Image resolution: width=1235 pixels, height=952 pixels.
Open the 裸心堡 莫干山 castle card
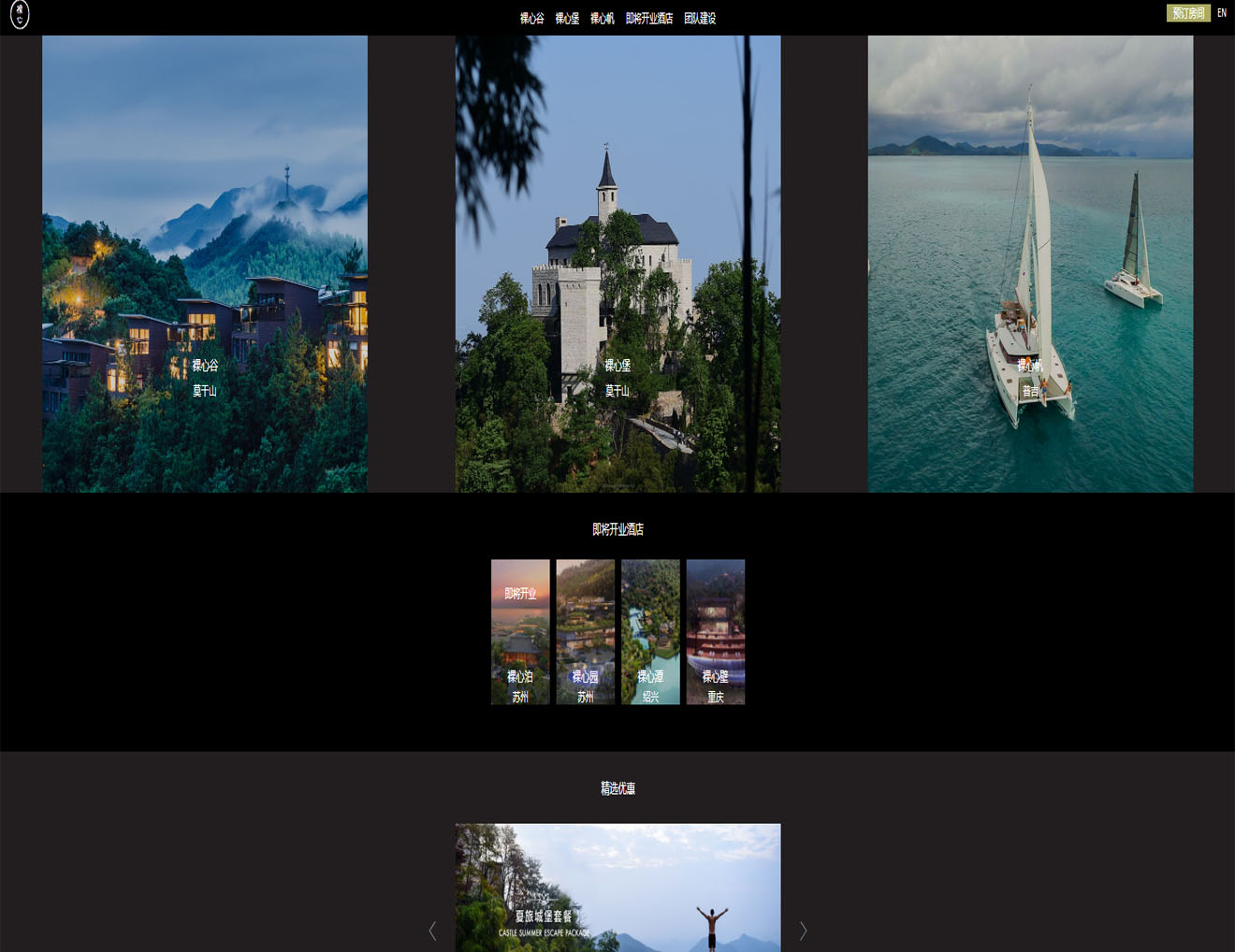617,264
